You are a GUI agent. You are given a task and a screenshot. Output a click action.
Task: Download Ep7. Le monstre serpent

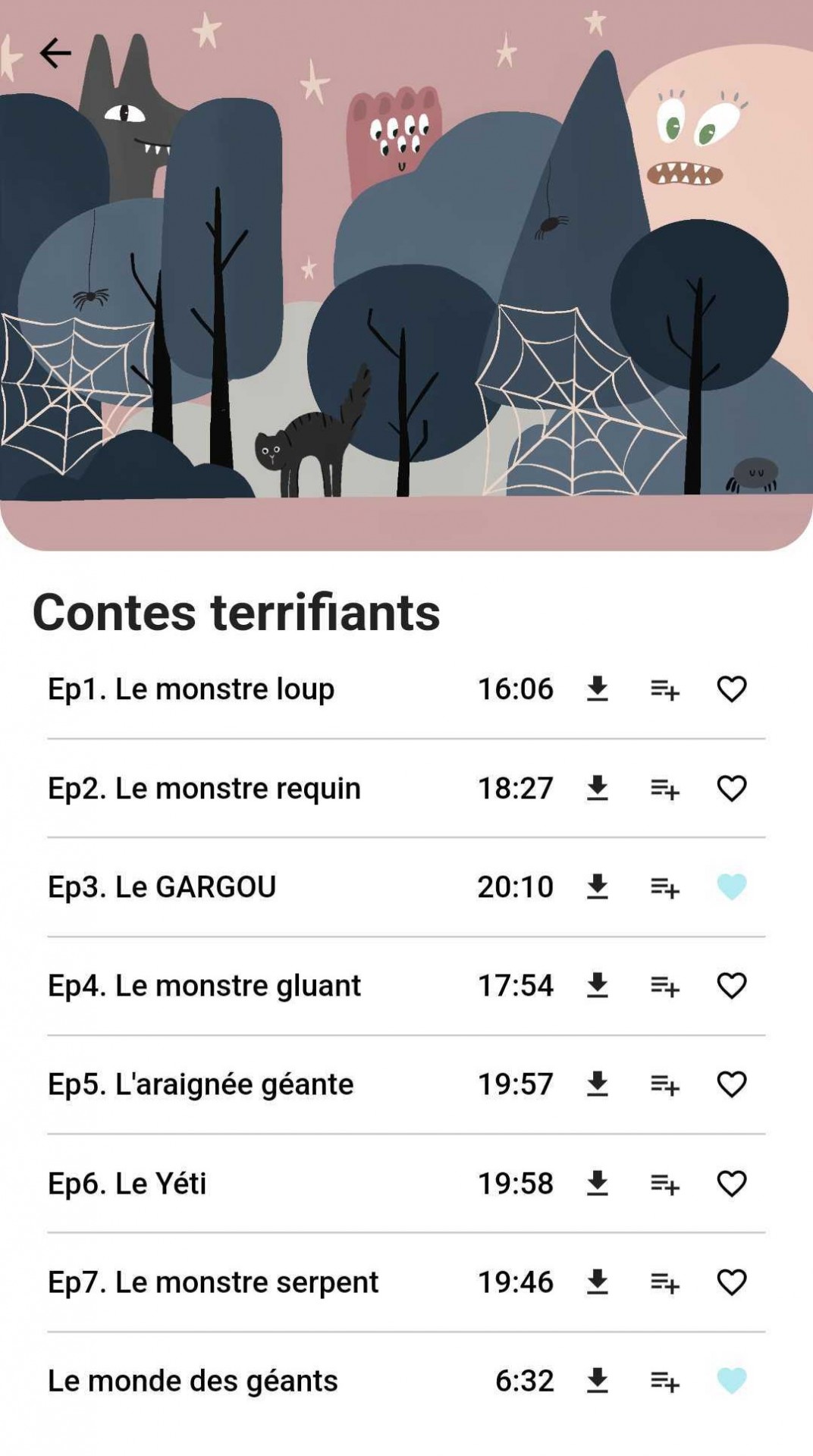coord(598,1282)
